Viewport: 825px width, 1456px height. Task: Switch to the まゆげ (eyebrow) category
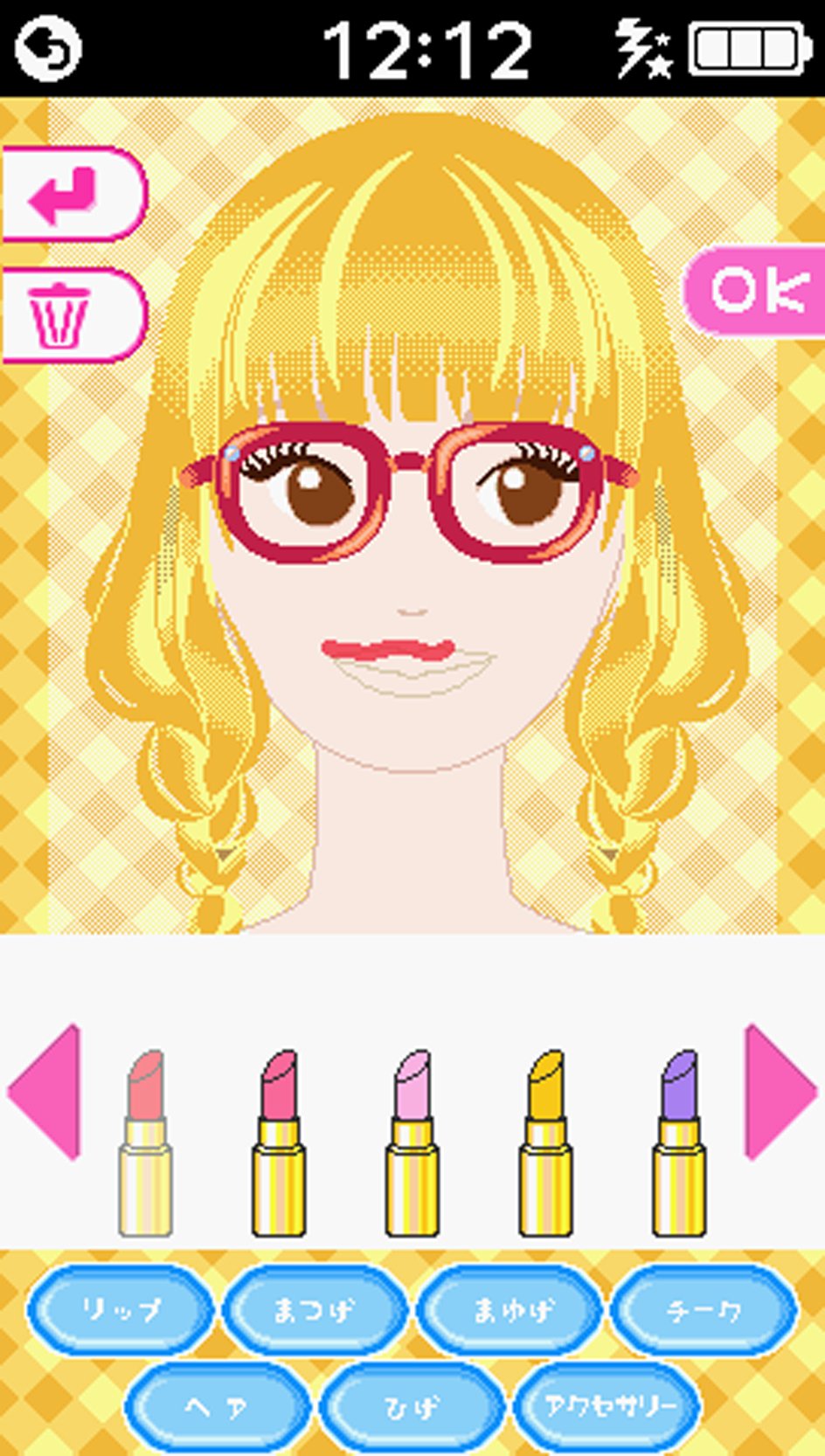(510, 1310)
